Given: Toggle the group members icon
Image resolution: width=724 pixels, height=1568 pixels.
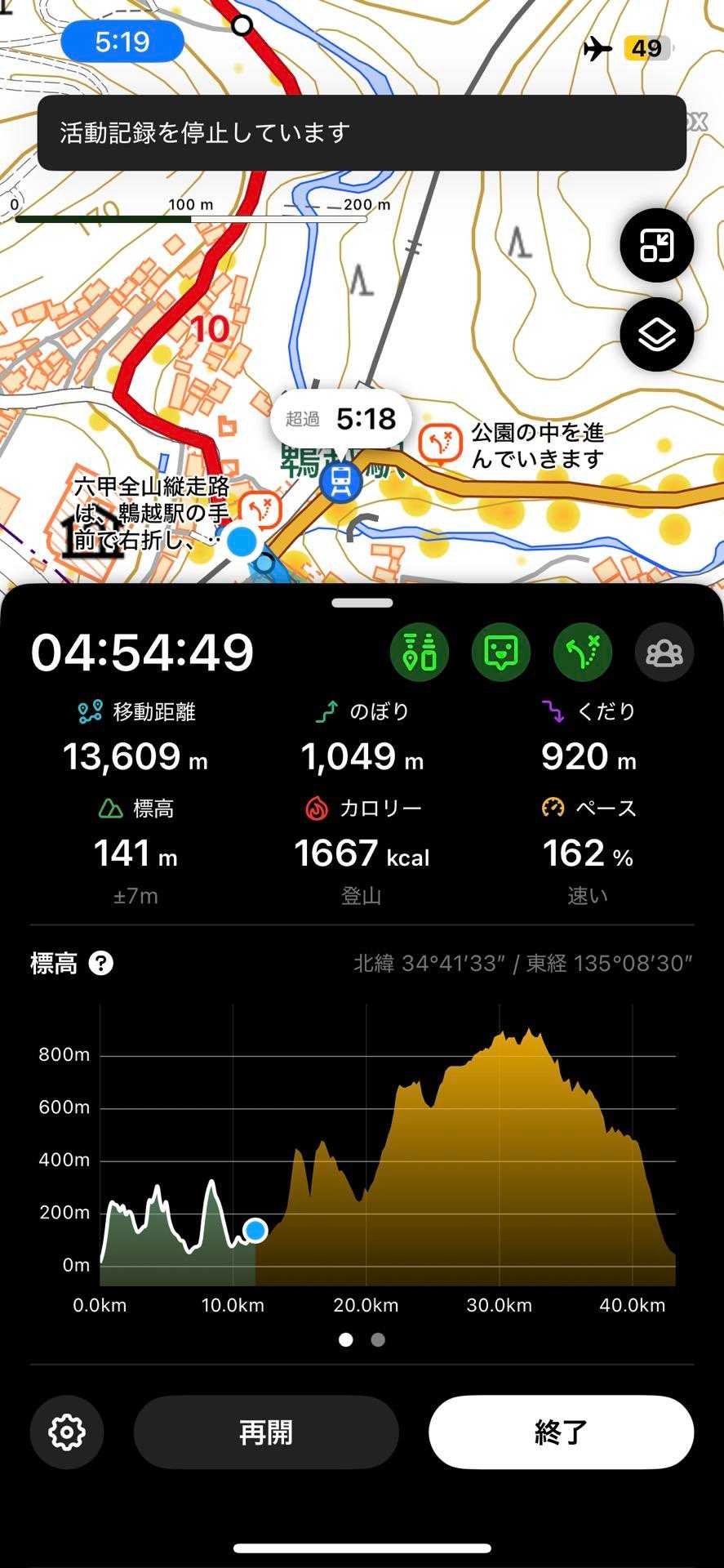Looking at the screenshot, I should [664, 652].
